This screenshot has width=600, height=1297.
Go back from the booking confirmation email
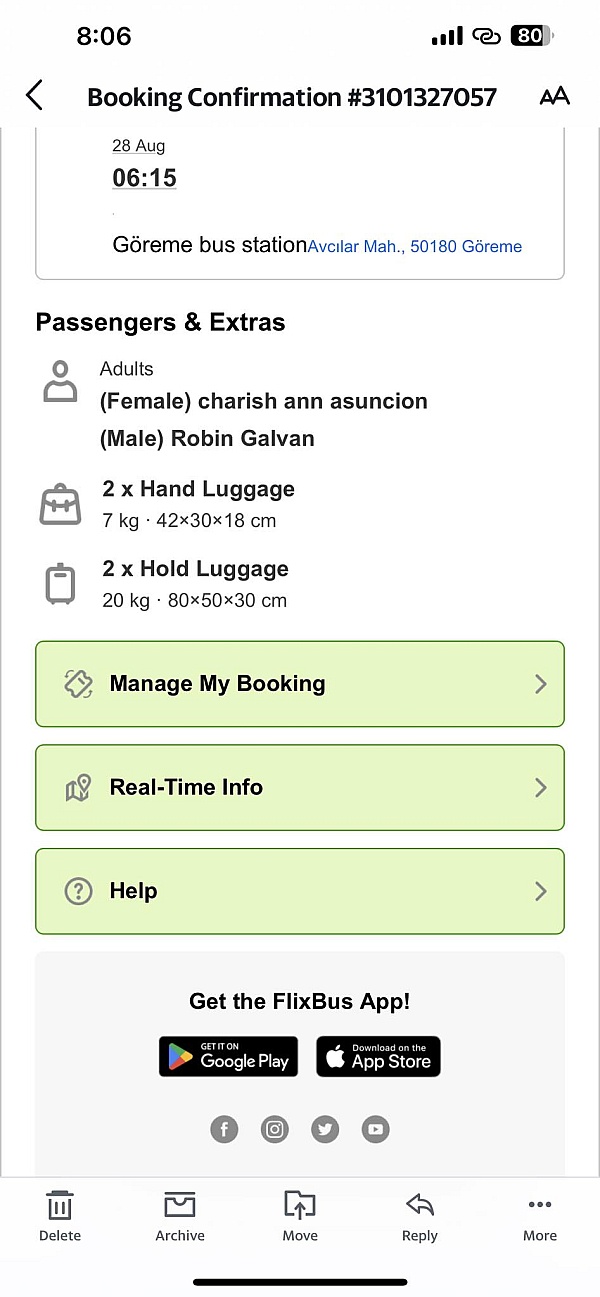coord(34,96)
